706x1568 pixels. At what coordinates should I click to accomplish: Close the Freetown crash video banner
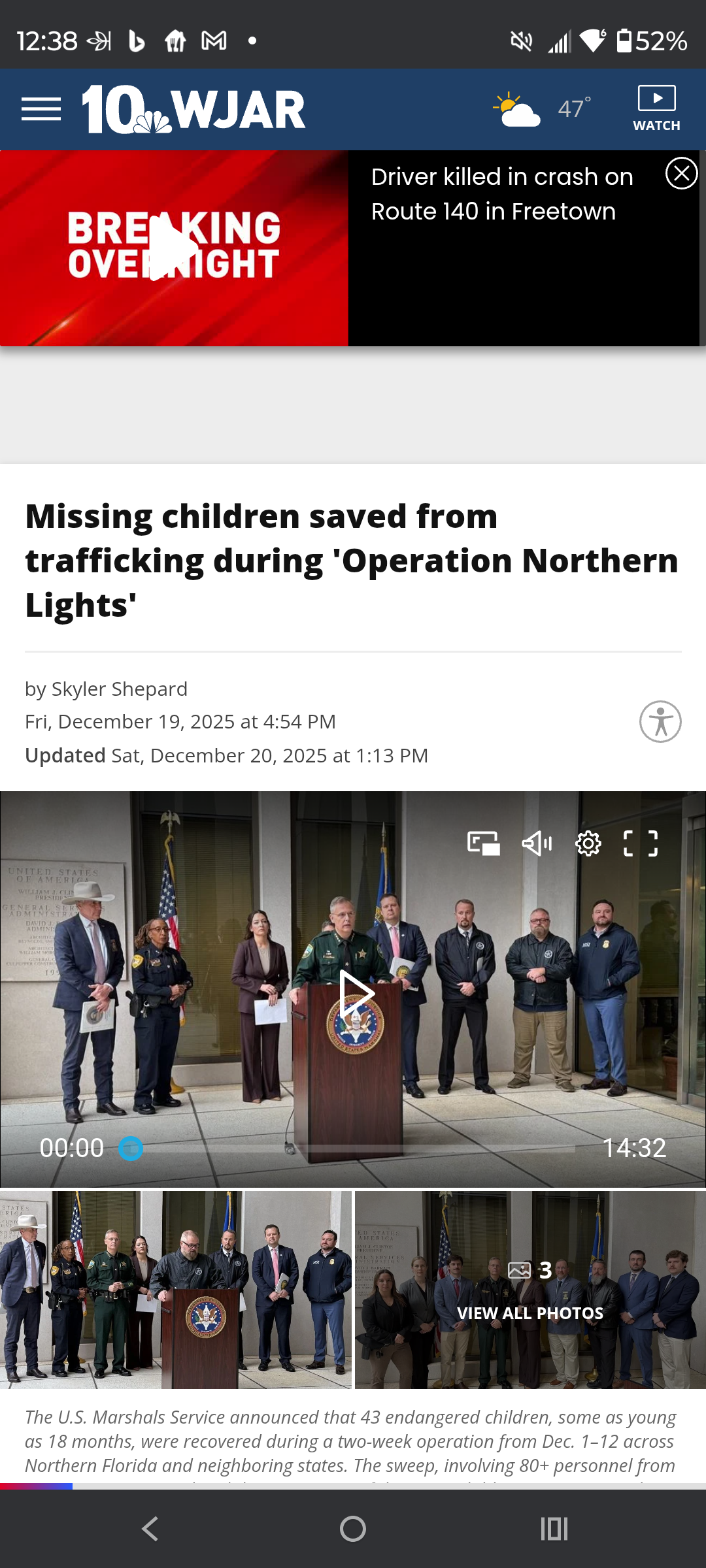click(x=681, y=174)
